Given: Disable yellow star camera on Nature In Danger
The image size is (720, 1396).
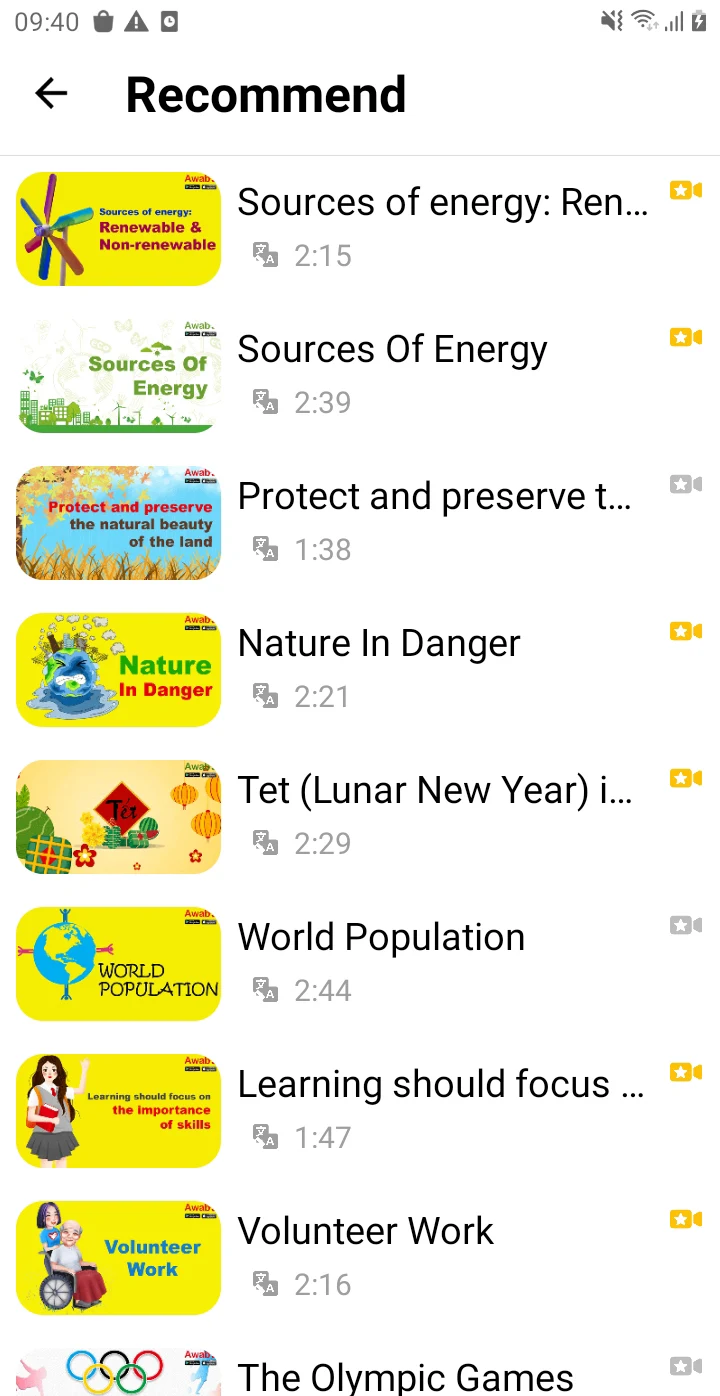Looking at the screenshot, I should (685, 631).
